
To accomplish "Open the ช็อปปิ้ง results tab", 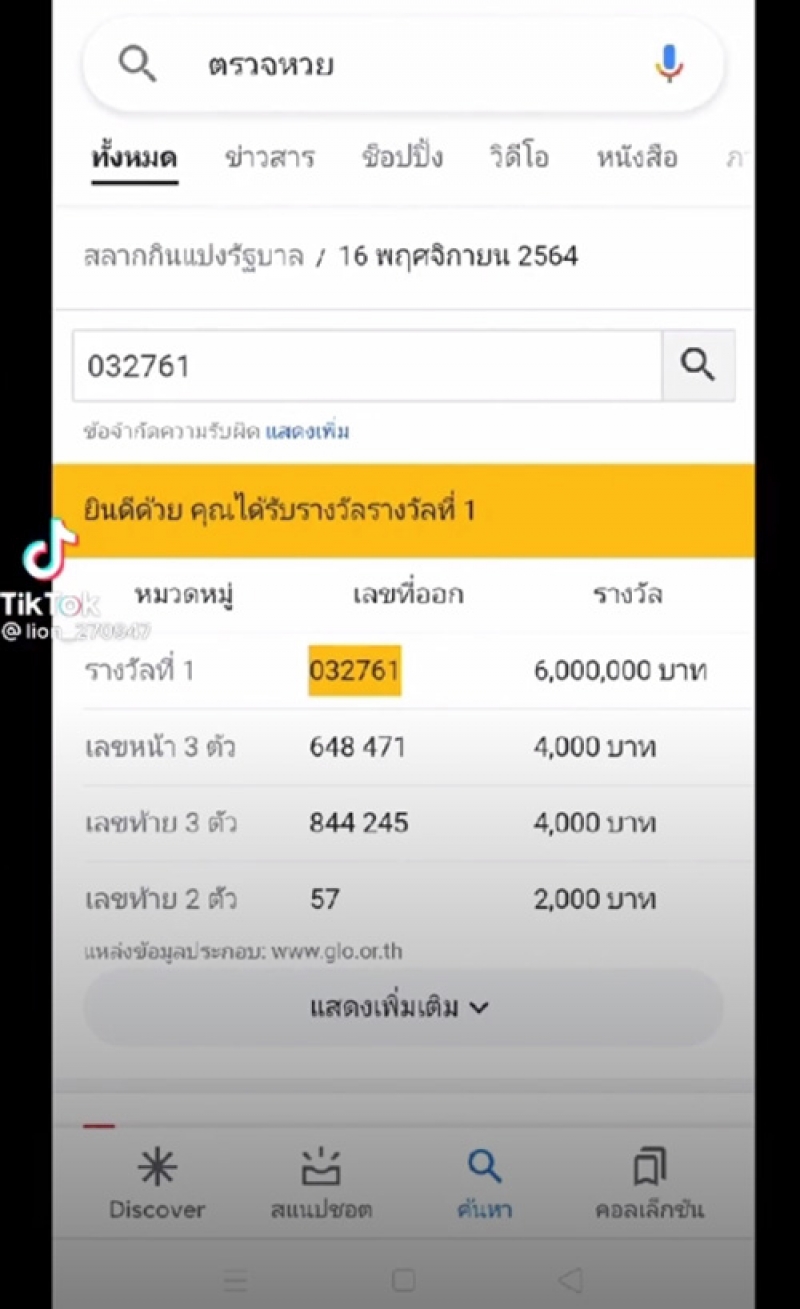I will (402, 158).
